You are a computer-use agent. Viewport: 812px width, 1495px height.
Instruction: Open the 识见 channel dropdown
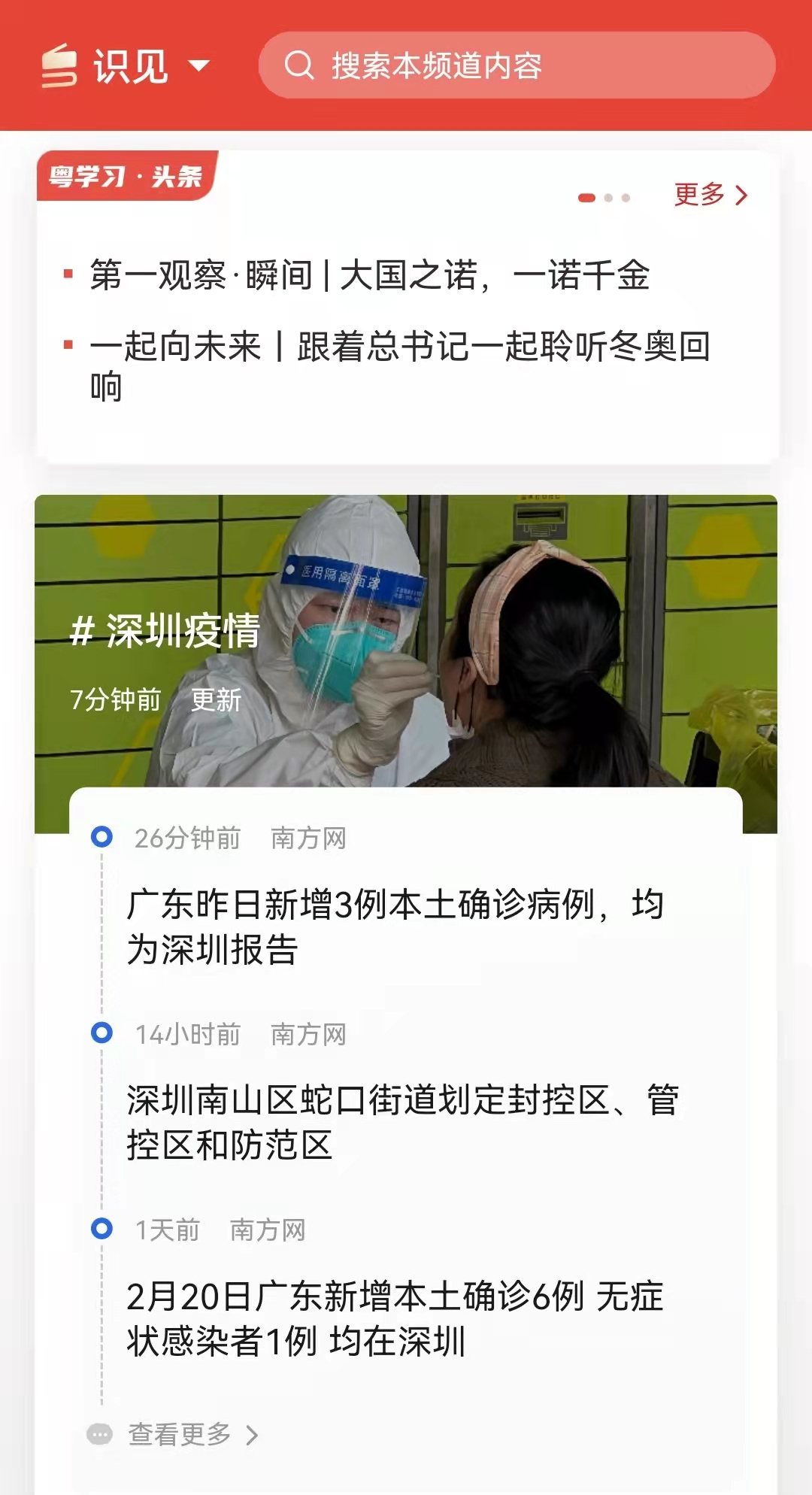pyautogui.click(x=198, y=66)
